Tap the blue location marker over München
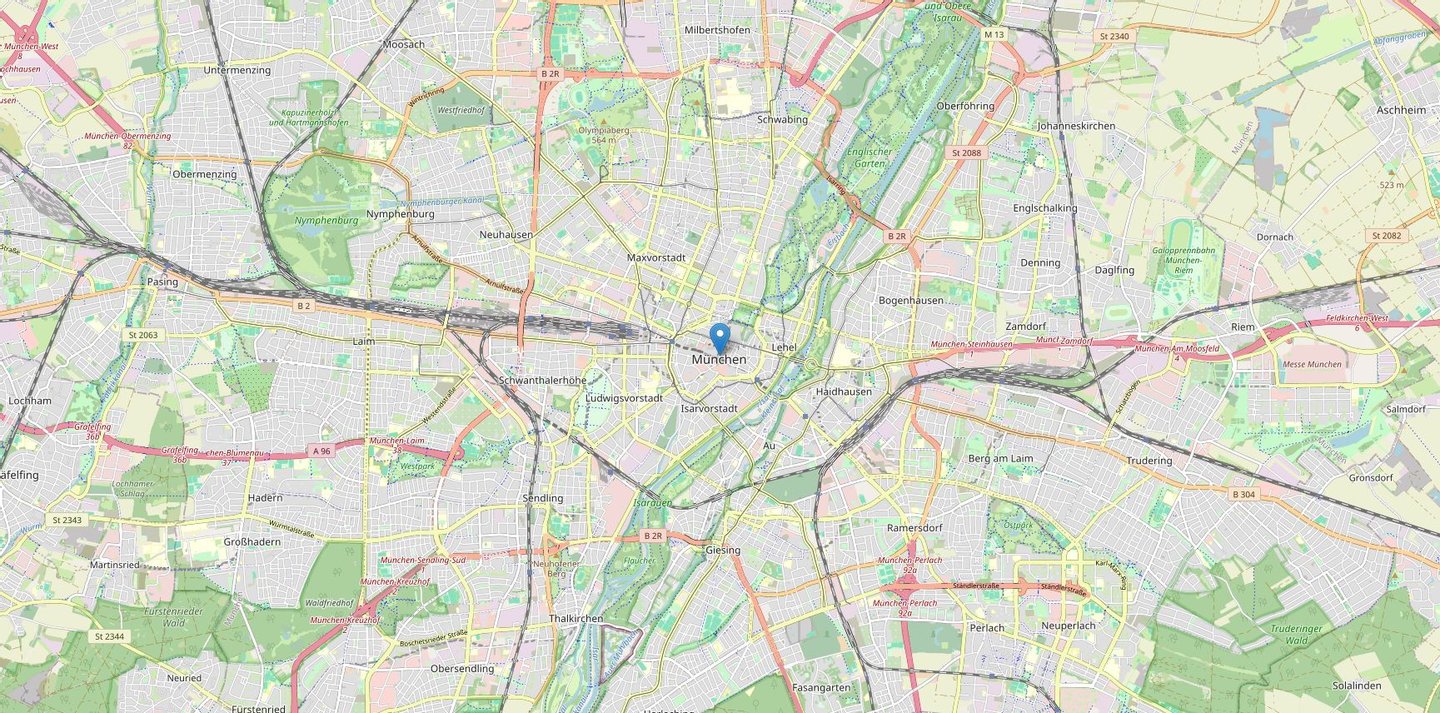1440x713 pixels. [719, 336]
